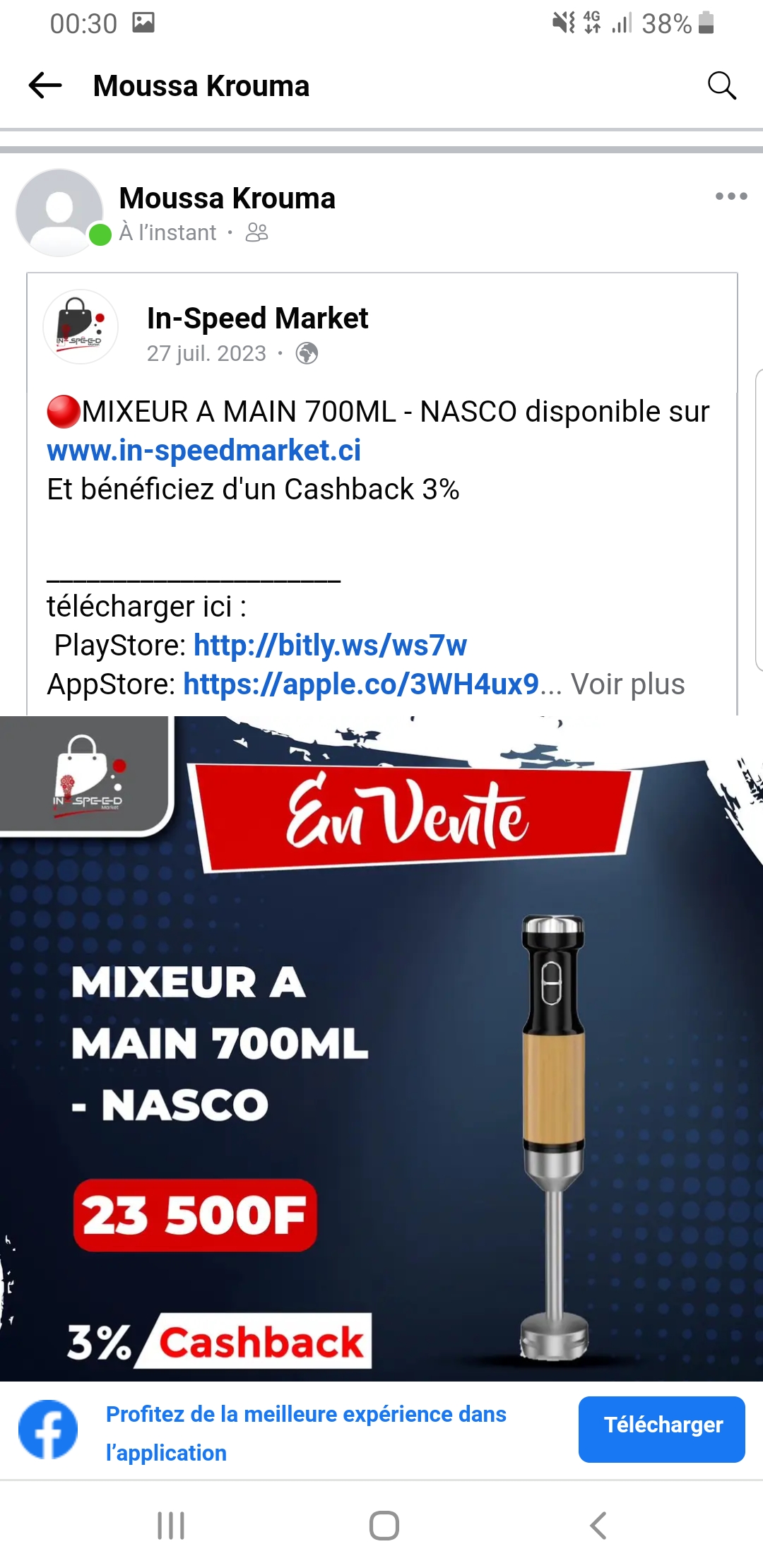Open the post's three-dot options menu
This screenshot has width=763, height=1568.
coord(731,196)
